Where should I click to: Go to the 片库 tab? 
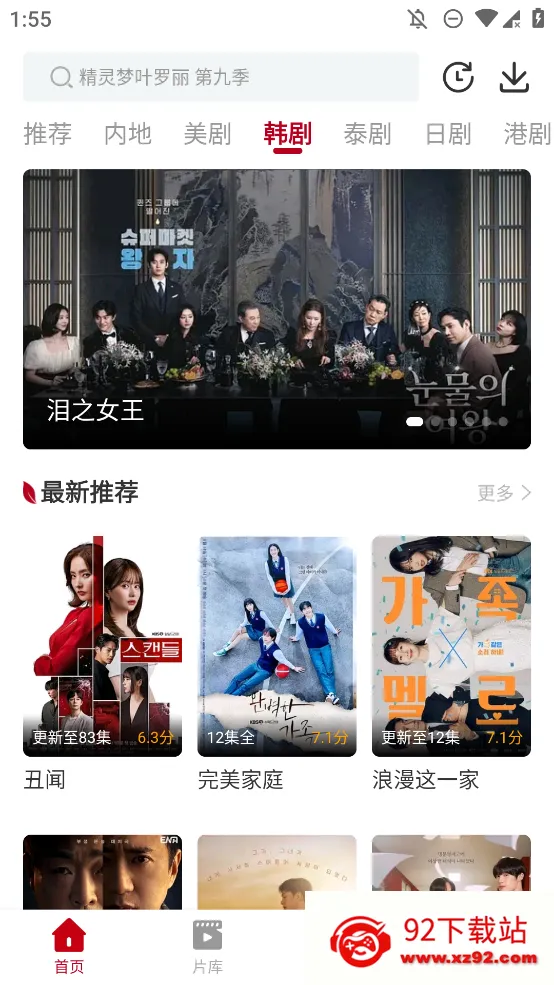point(207,946)
